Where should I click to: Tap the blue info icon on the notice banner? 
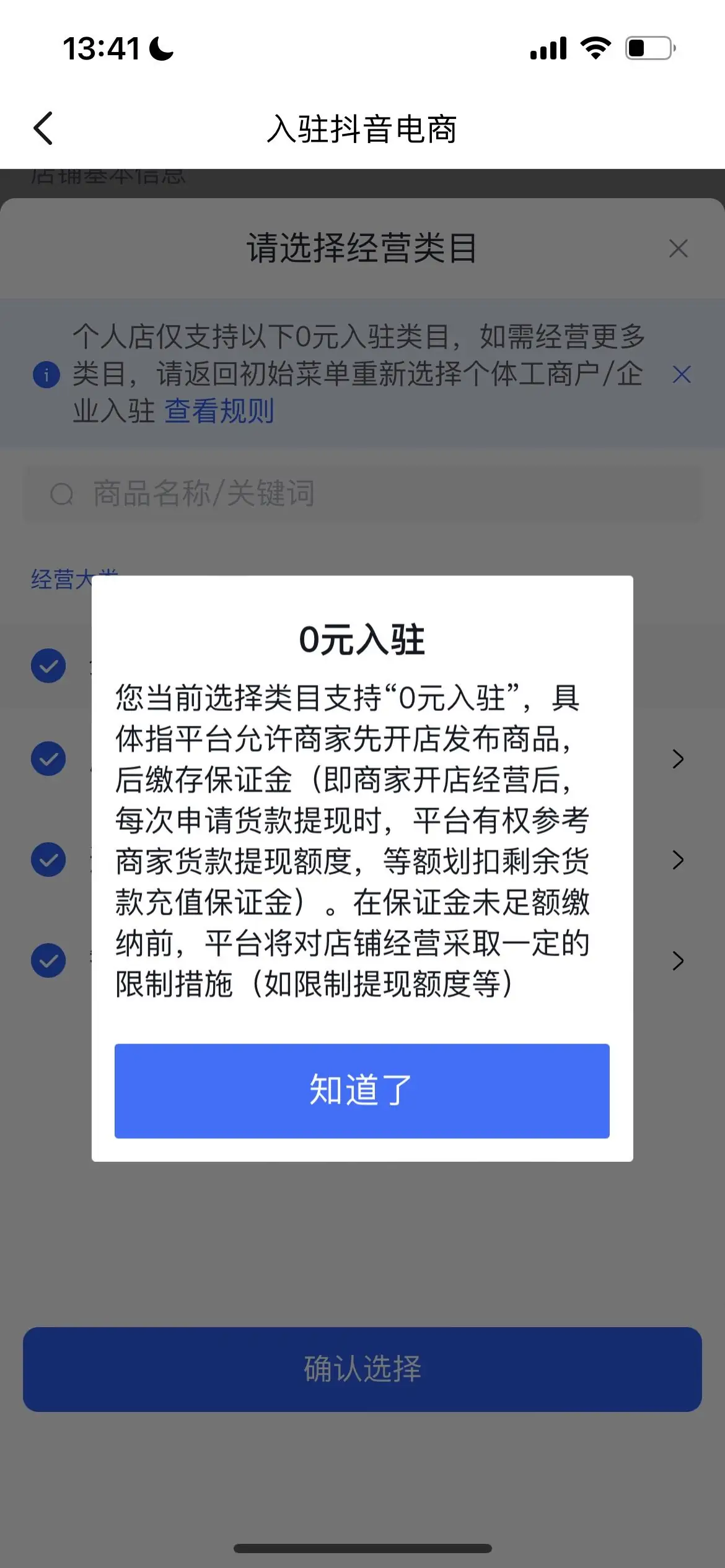pos(45,375)
